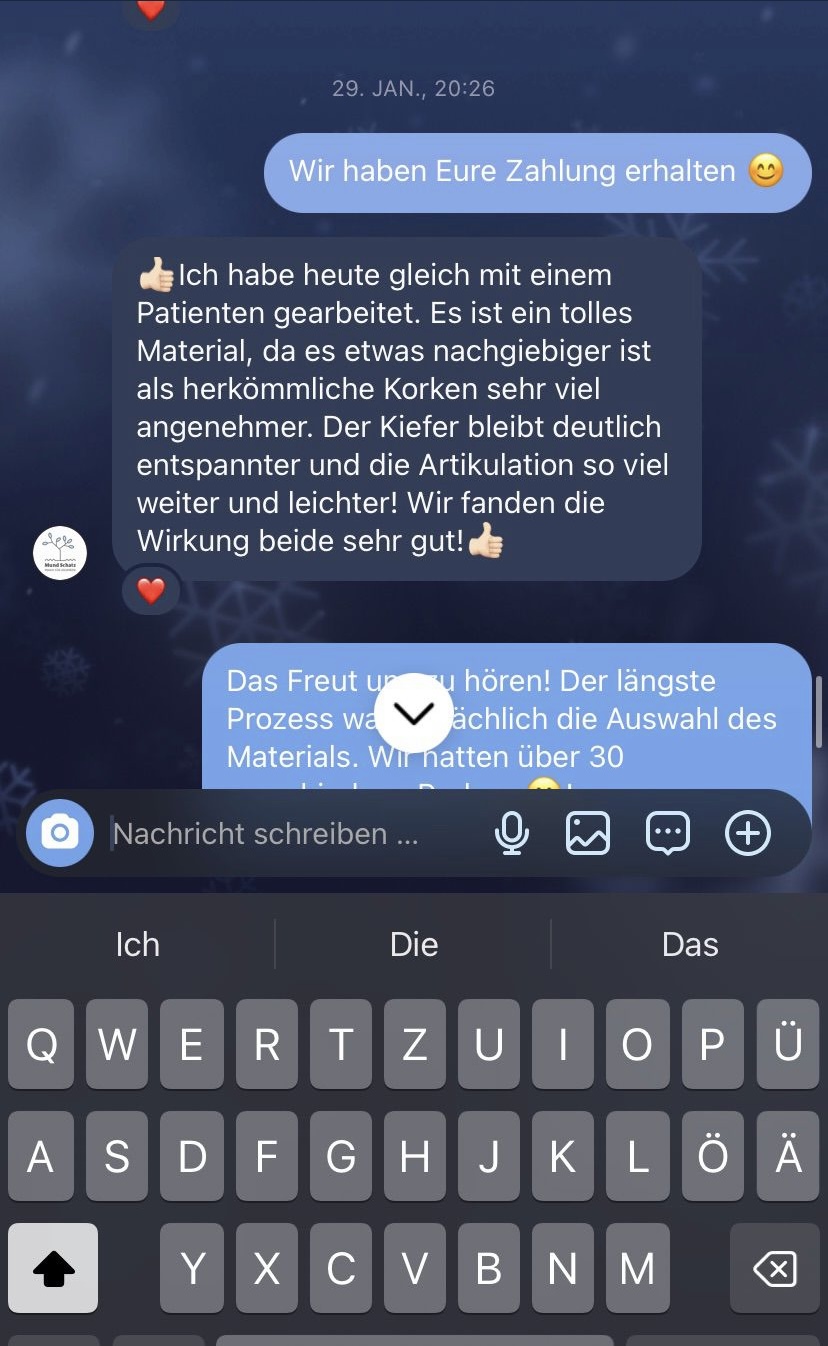This screenshot has width=828, height=1346.
Task: Open the camera from the message bar
Action: [60, 832]
